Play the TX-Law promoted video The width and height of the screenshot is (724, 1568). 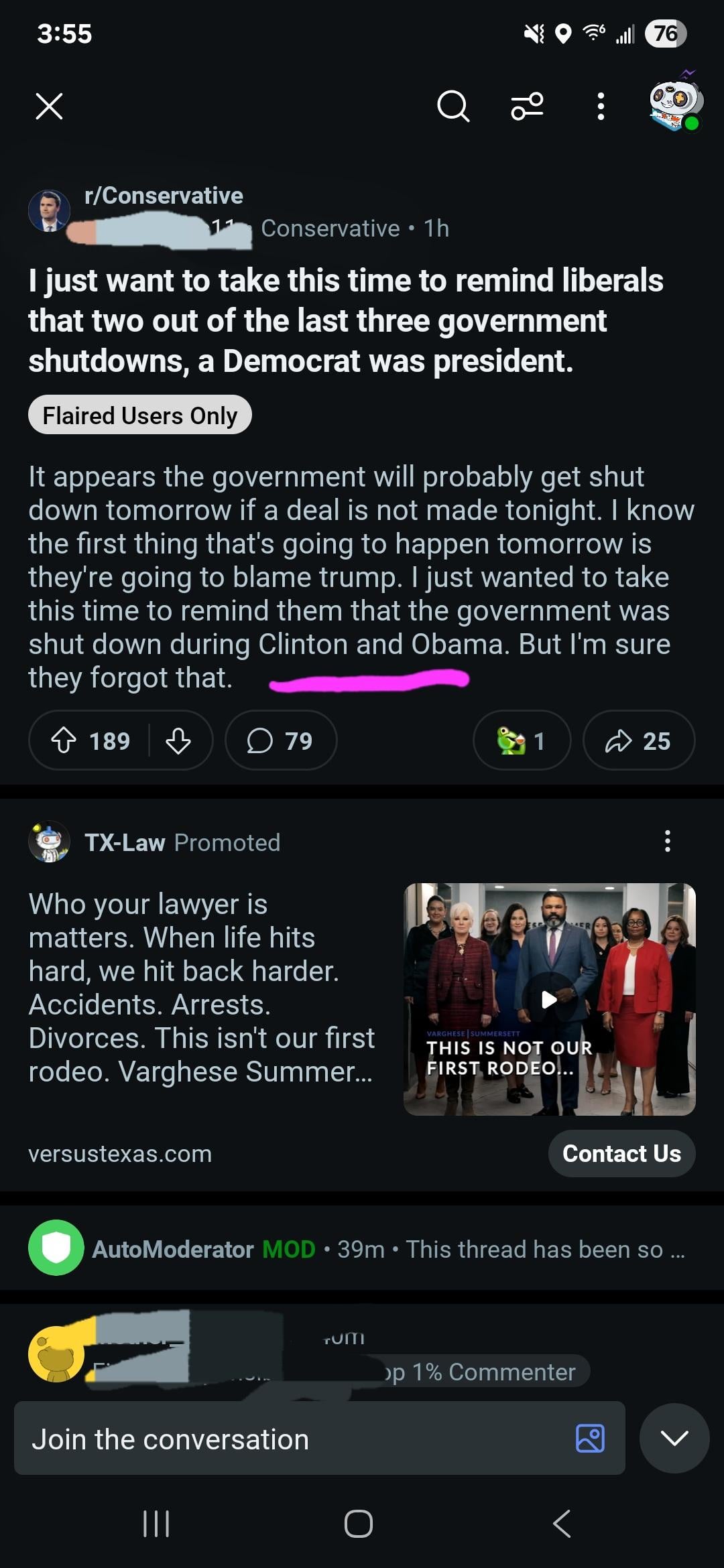[549, 999]
